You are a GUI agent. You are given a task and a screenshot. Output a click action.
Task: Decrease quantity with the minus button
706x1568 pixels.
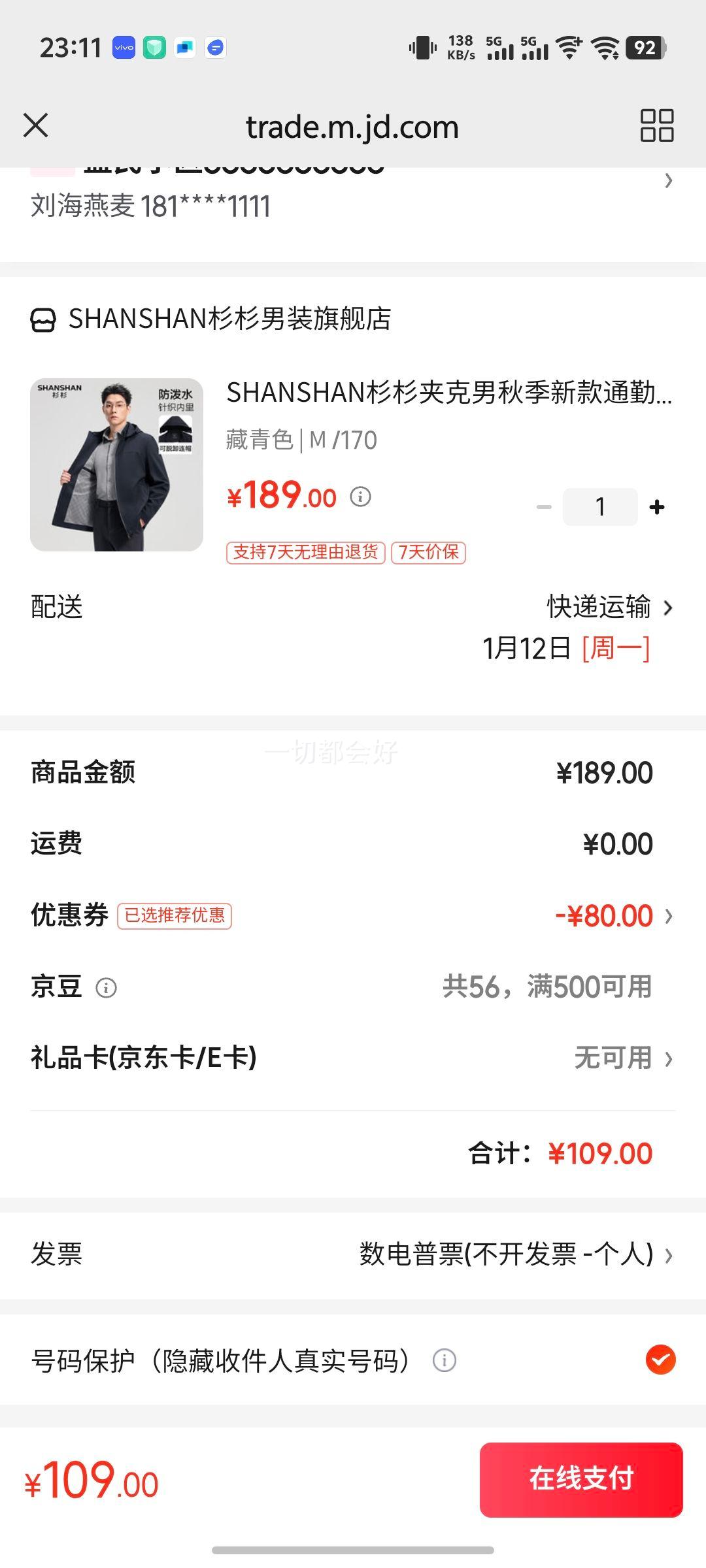point(544,507)
